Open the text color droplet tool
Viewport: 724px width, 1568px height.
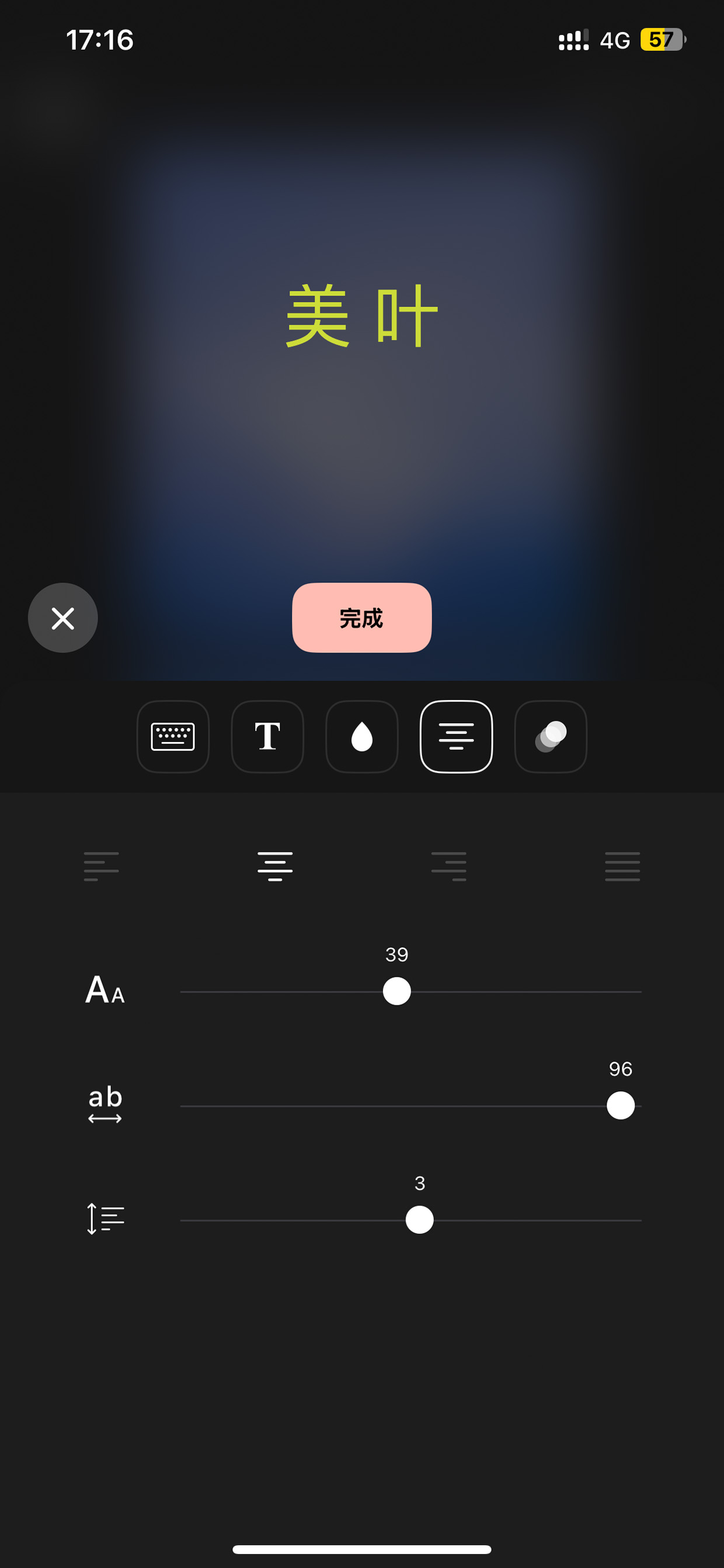[x=362, y=737]
